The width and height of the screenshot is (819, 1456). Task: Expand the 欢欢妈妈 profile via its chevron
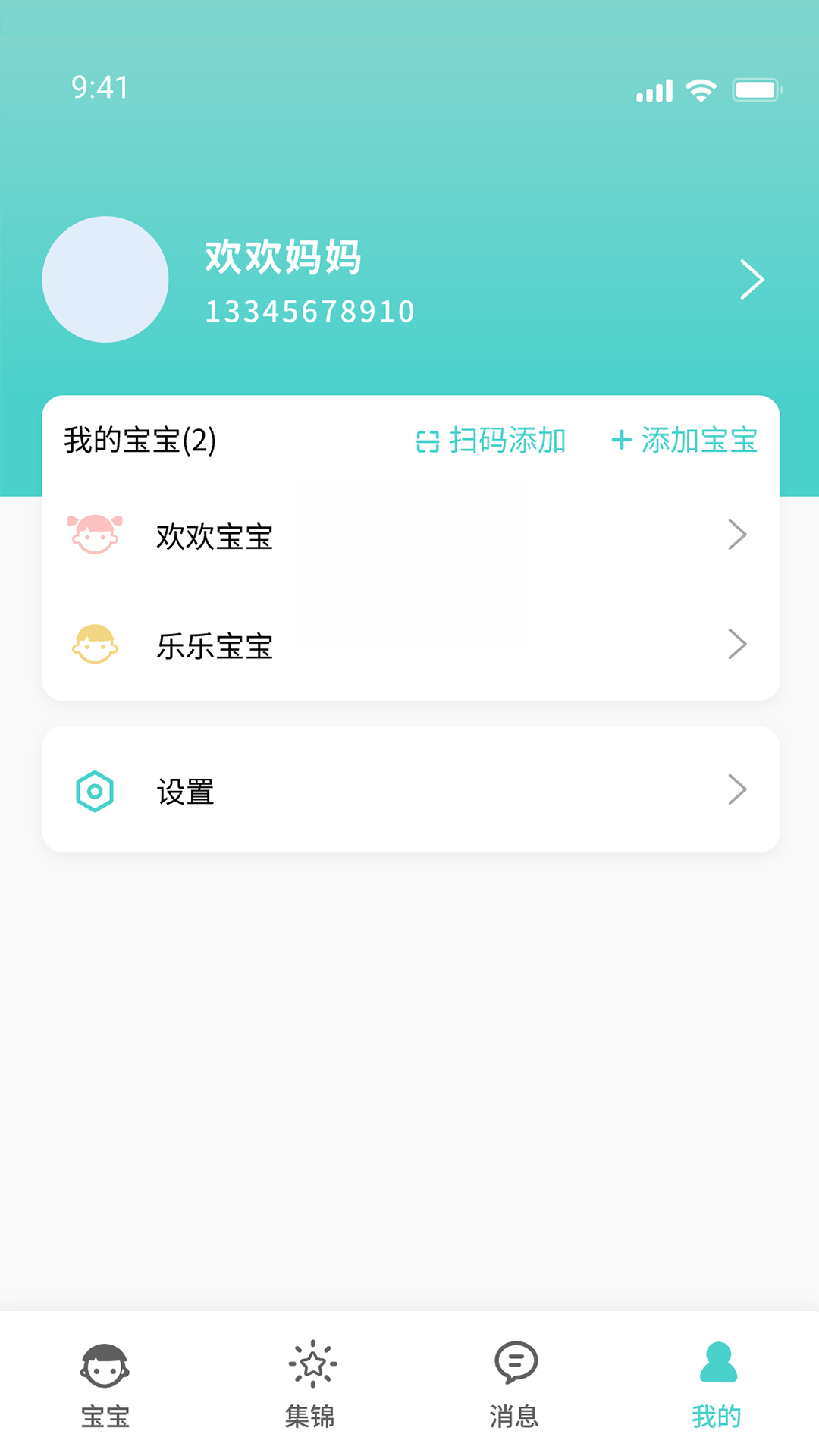click(x=751, y=279)
